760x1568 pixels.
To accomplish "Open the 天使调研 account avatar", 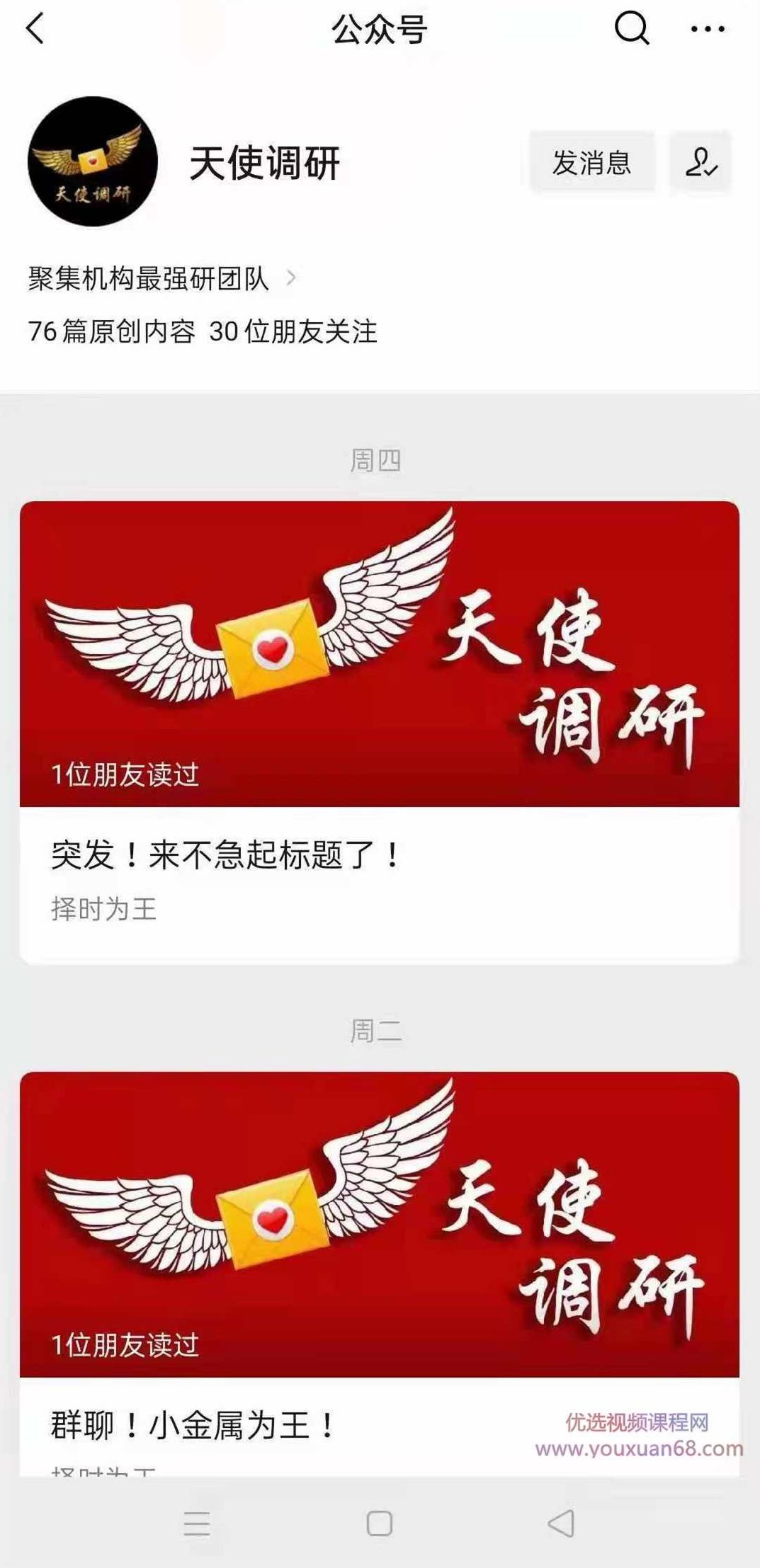I will click(92, 163).
